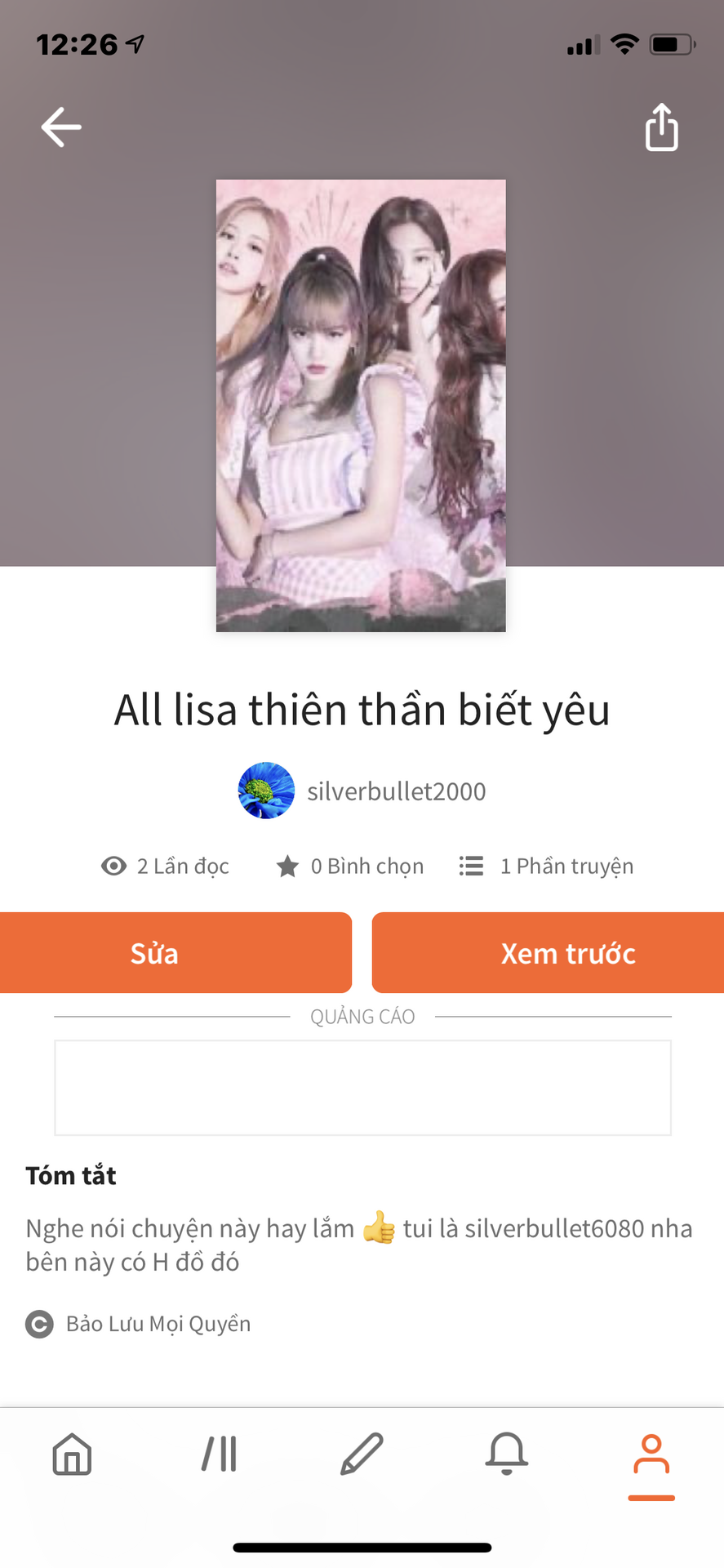Share this story
Viewport: 724px width, 1568px height.
coord(661,127)
